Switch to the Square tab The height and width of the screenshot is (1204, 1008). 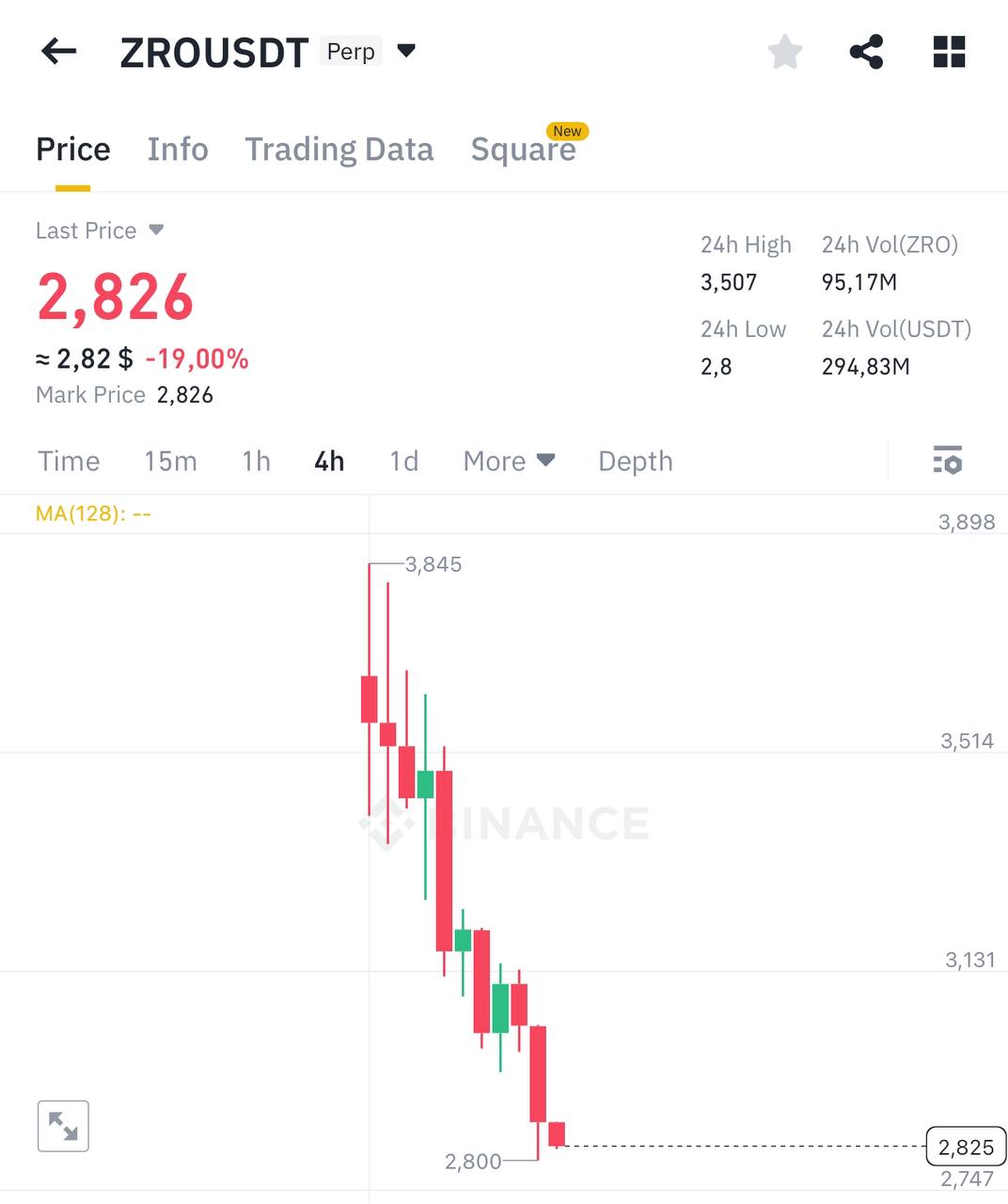point(523,150)
